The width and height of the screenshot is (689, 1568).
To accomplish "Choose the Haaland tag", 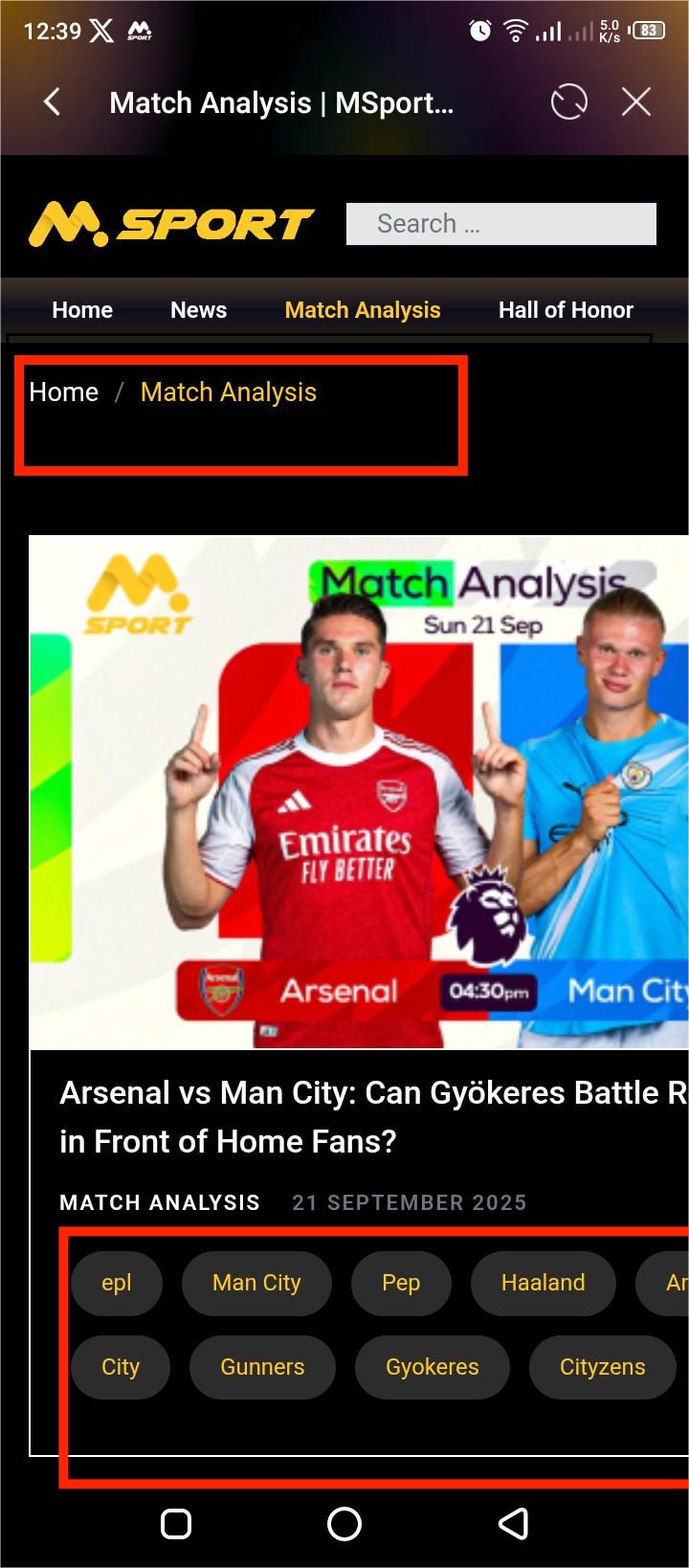I will pyautogui.click(x=543, y=1283).
